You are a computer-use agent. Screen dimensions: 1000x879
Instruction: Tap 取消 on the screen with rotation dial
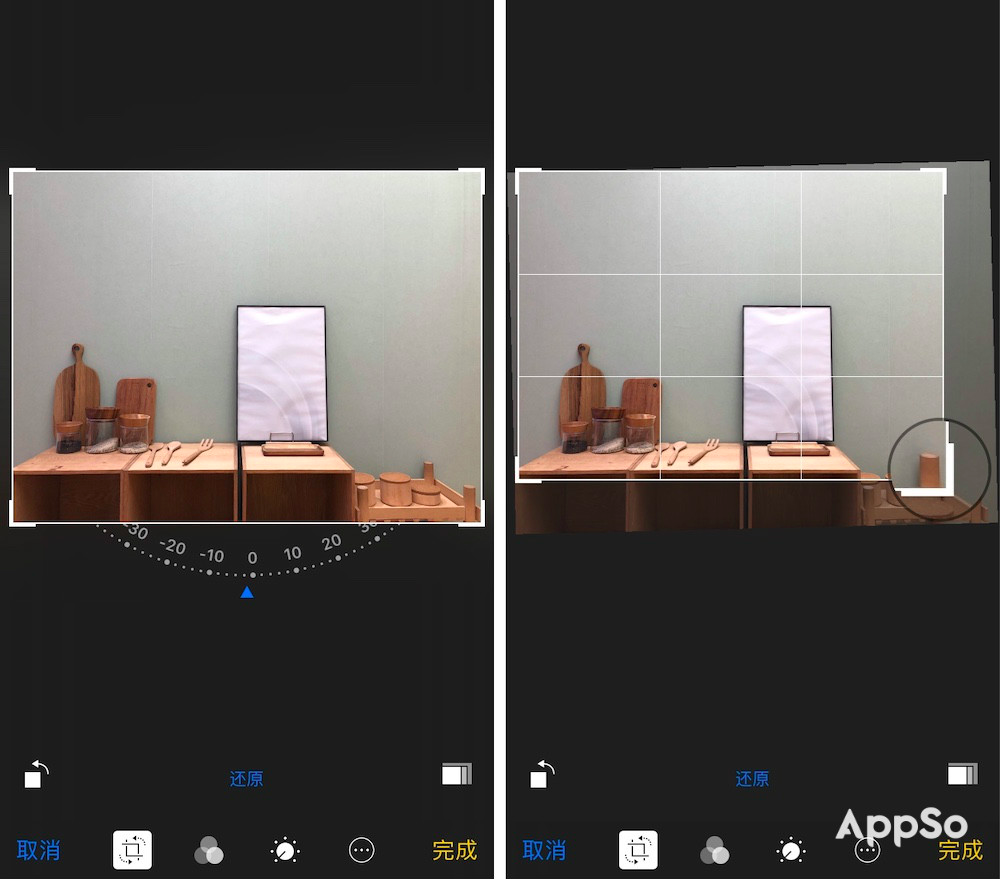[38, 851]
